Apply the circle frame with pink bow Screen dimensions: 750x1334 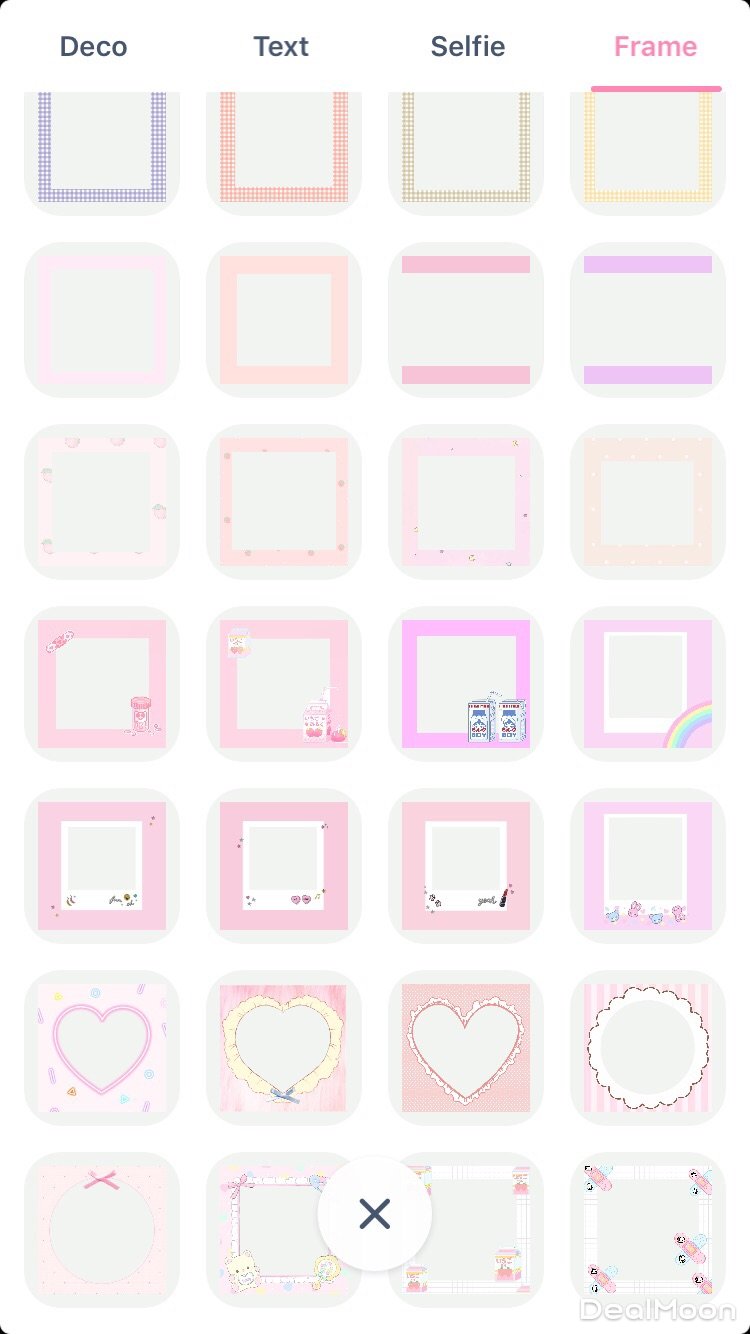click(102, 1230)
